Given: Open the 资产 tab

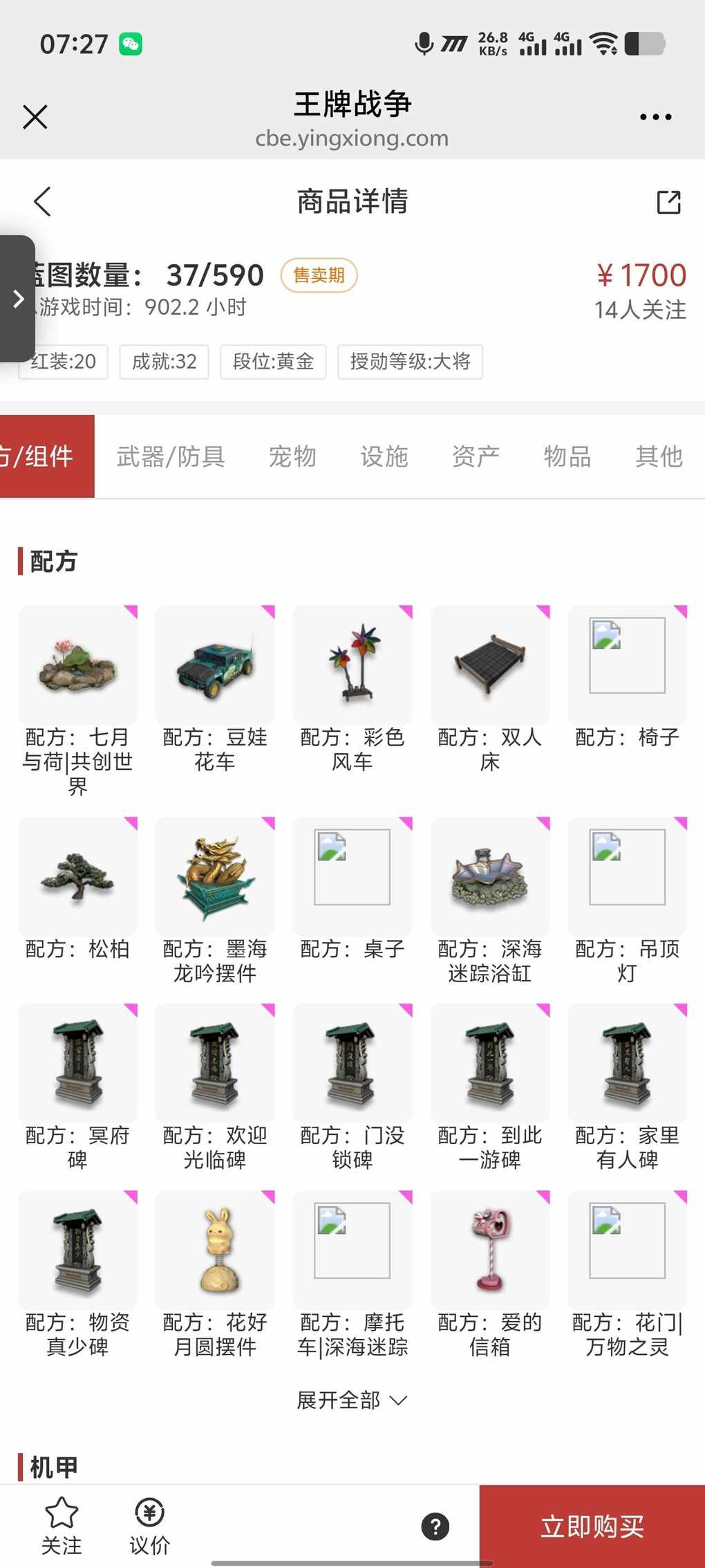Looking at the screenshot, I should coord(476,456).
